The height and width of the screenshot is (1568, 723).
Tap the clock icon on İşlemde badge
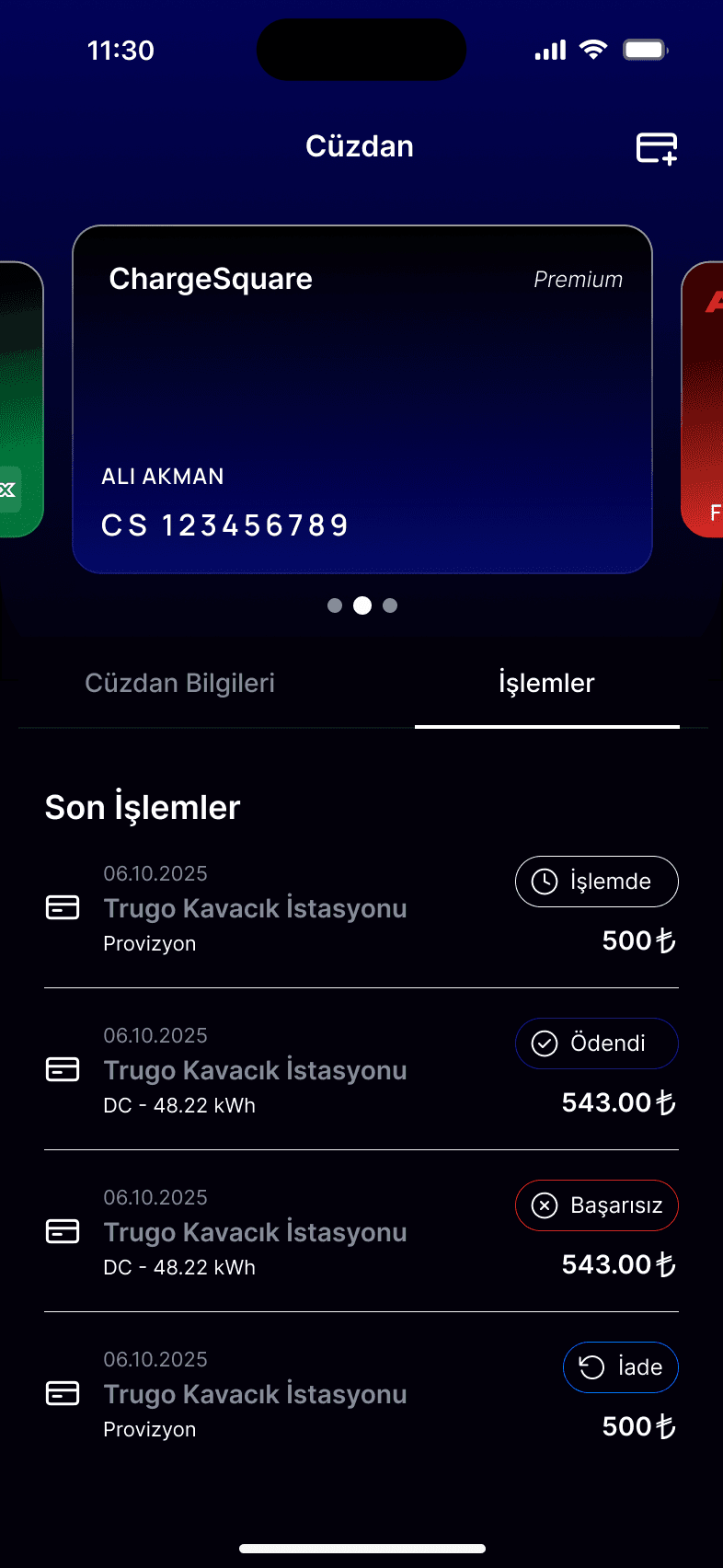[545, 881]
